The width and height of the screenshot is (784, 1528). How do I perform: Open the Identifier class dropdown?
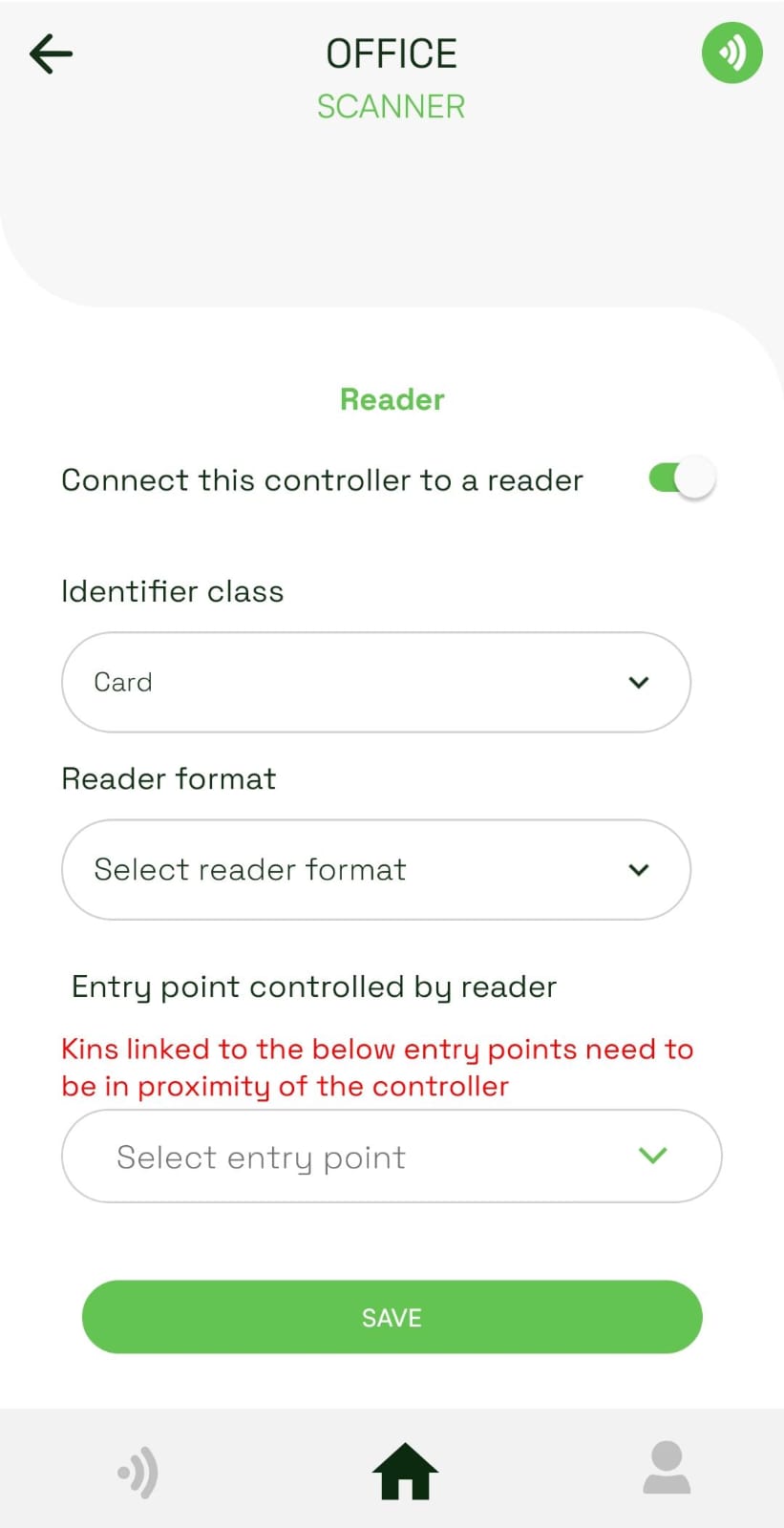pos(375,682)
